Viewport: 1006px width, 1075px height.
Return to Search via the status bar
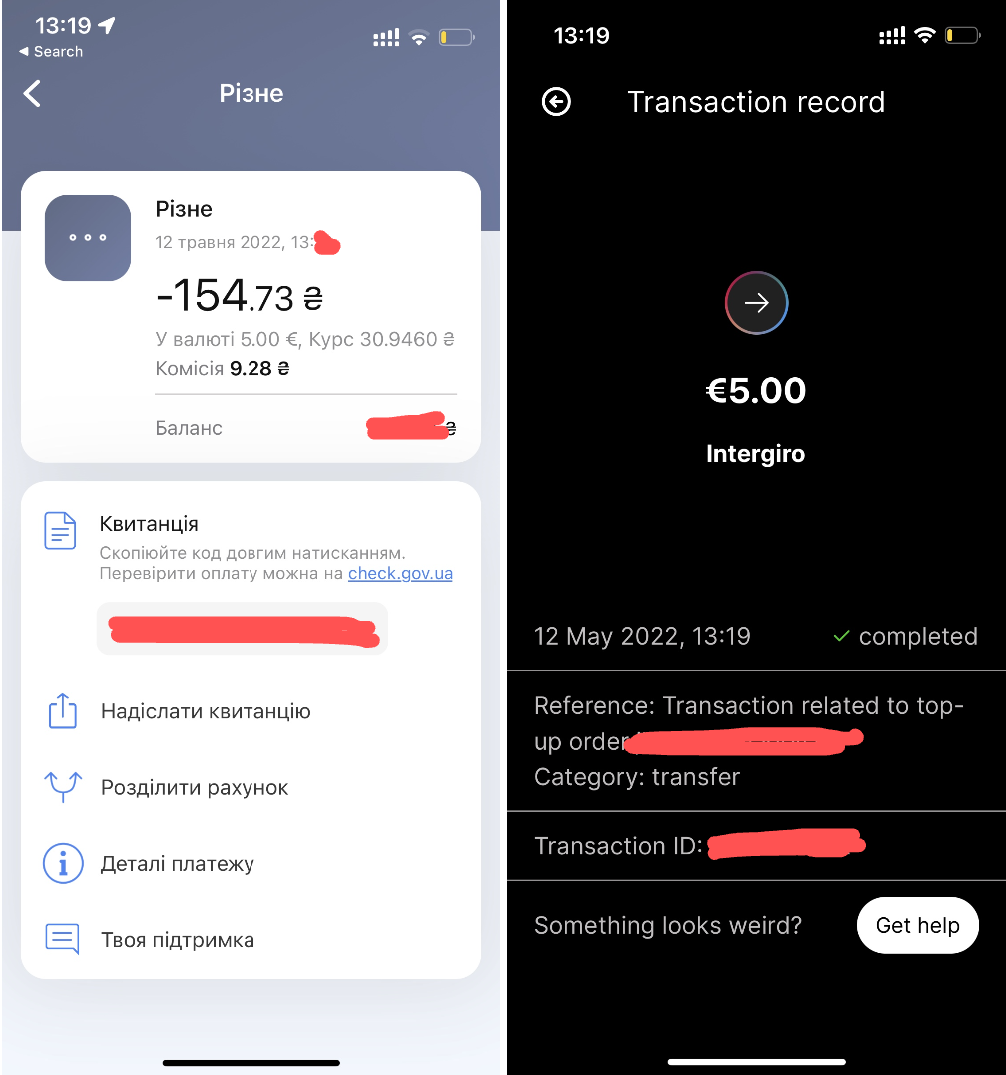[x=51, y=52]
